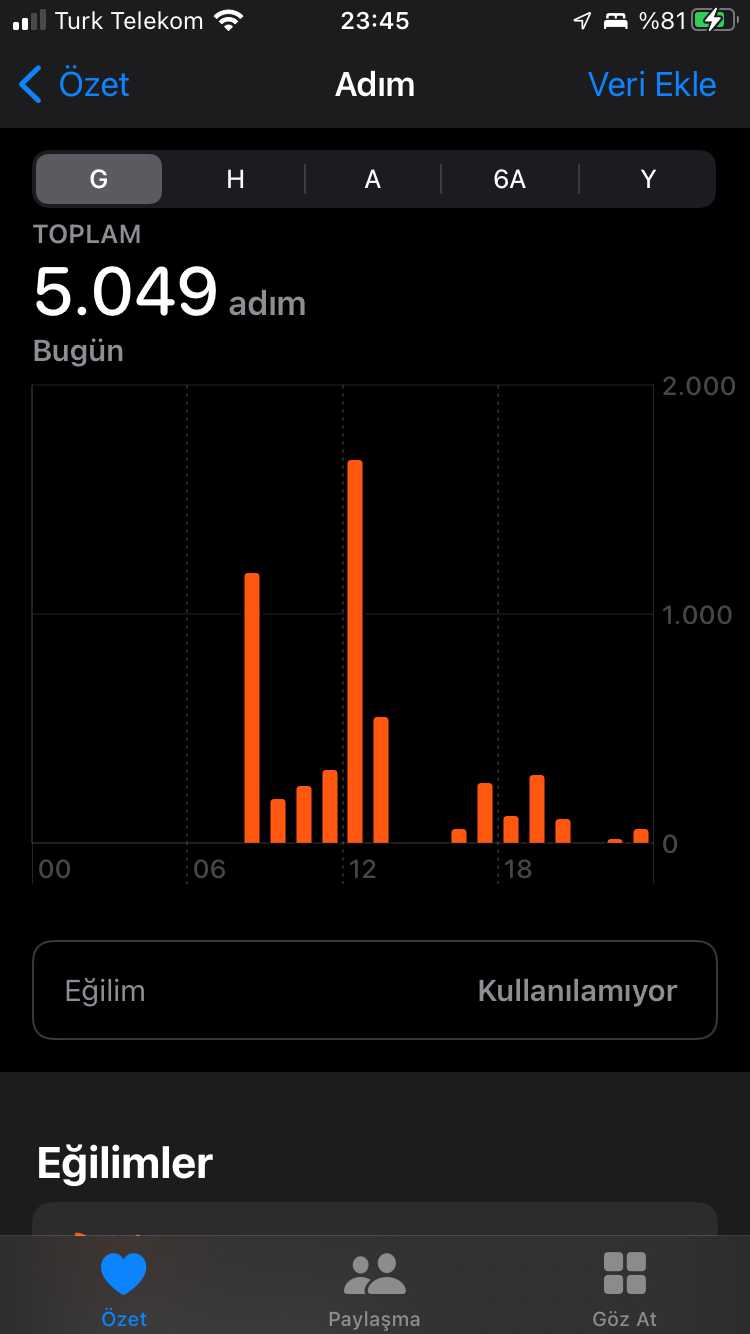The height and width of the screenshot is (1334, 750).
Task: Open the Özet tab
Action: 124,1289
